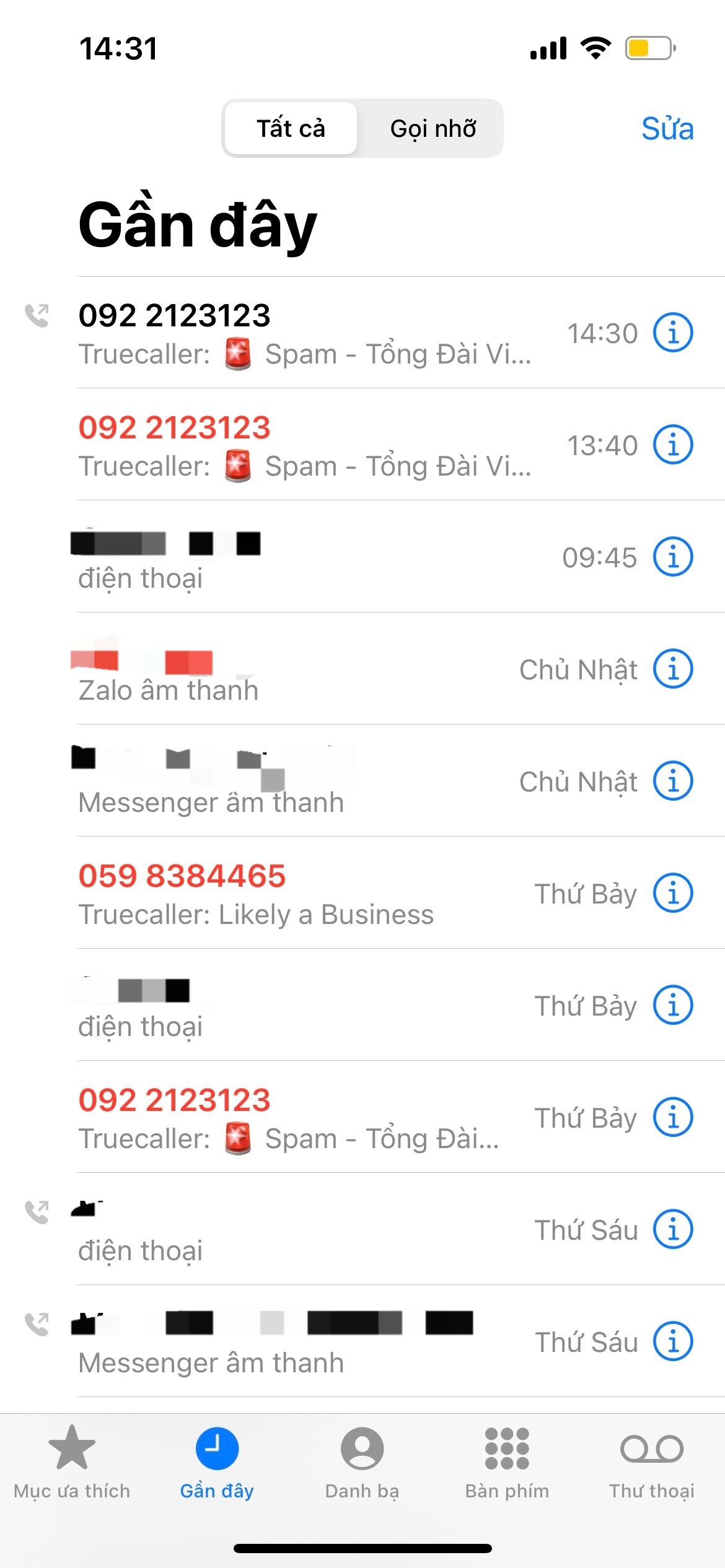Tap the info icon on the Zalo âm thanh call
Viewport: 725px width, 1568px height.
point(673,668)
